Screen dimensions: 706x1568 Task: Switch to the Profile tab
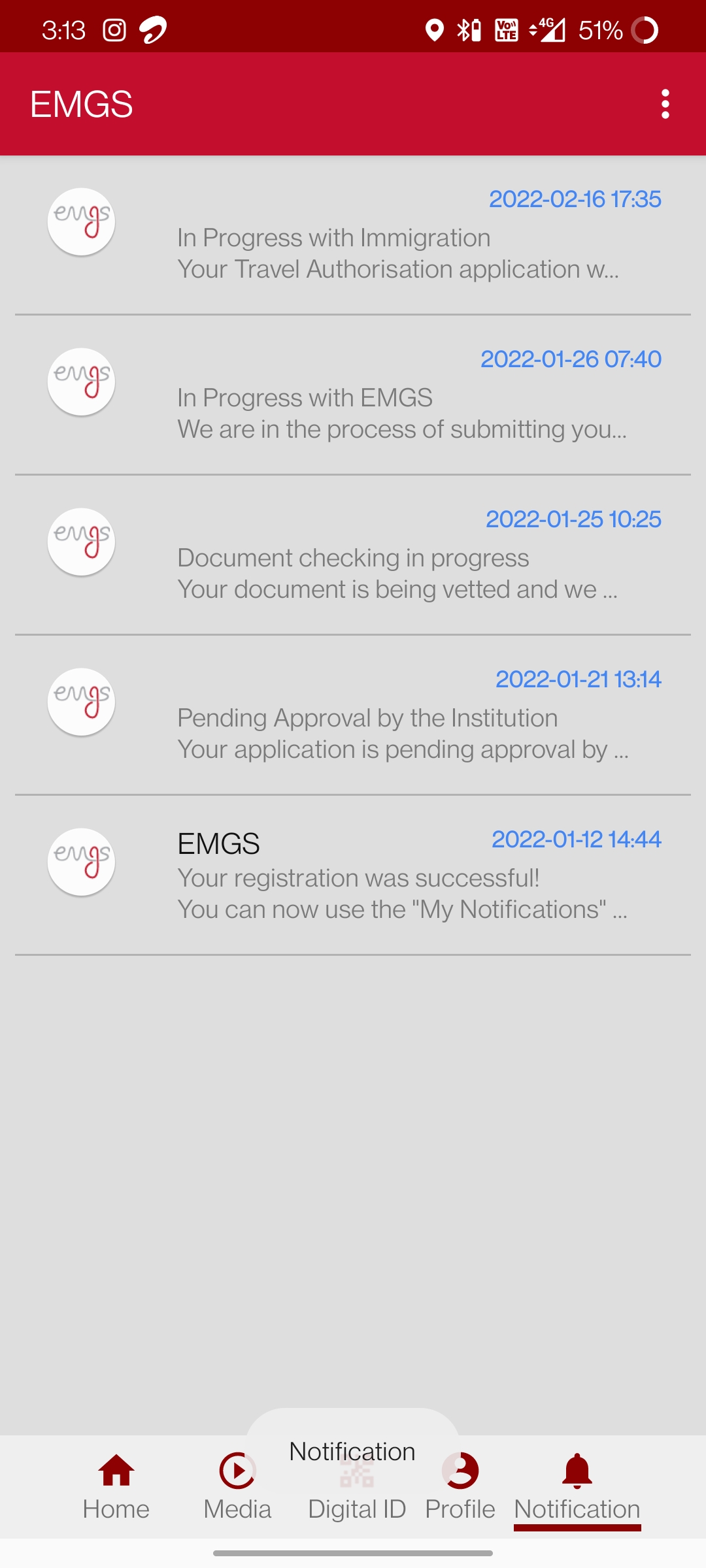[x=460, y=1487]
